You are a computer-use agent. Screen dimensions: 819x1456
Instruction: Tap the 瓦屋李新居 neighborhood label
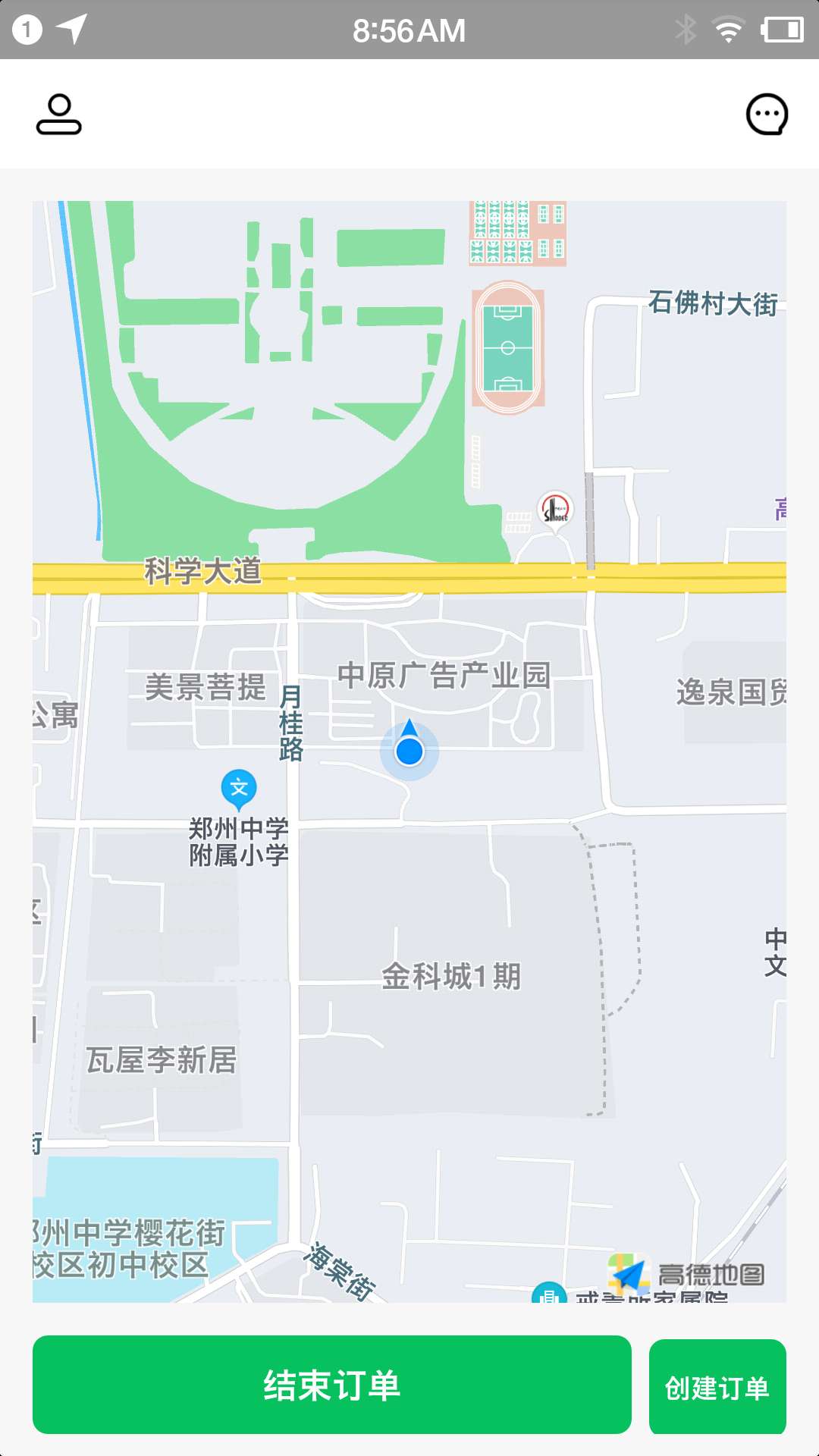[162, 1058]
